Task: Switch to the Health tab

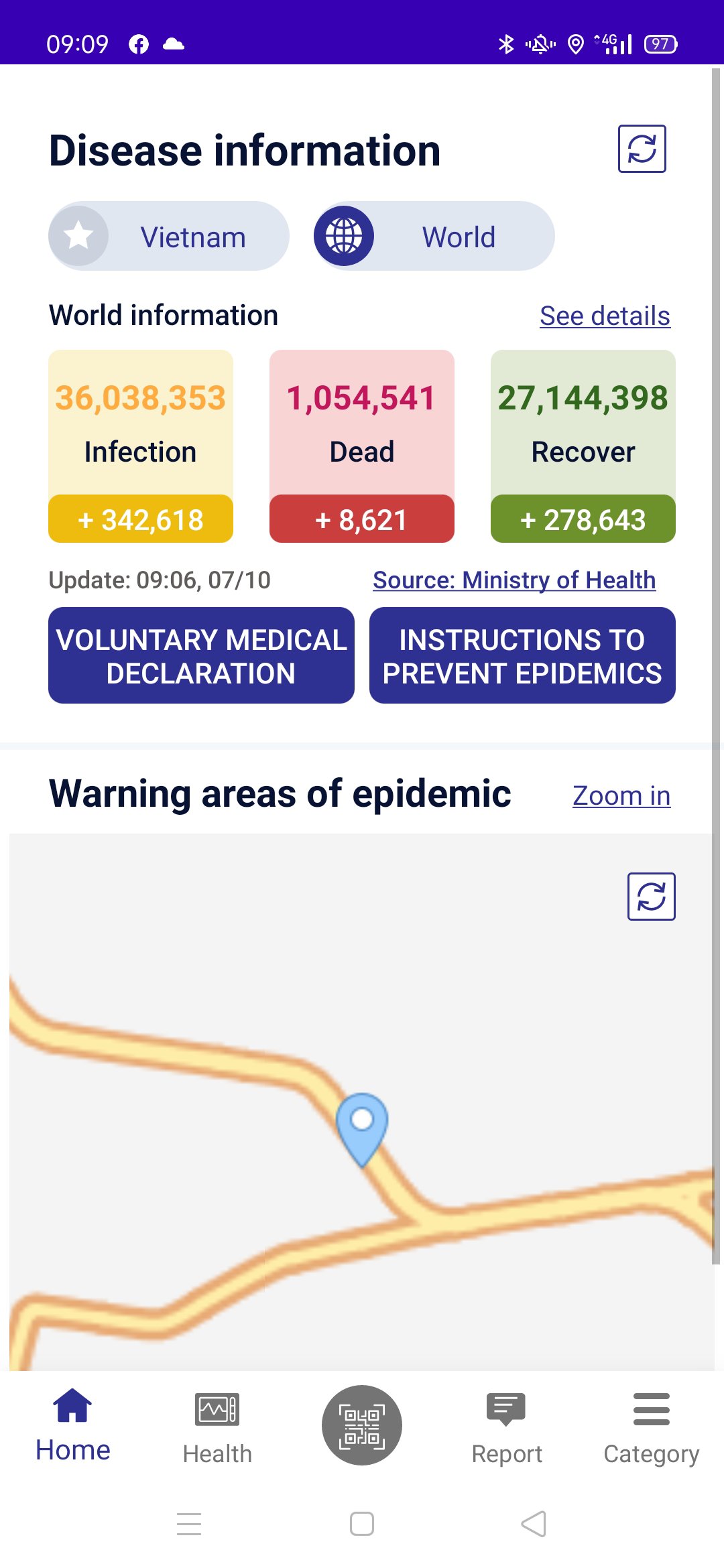Action: pyautogui.click(x=217, y=1425)
